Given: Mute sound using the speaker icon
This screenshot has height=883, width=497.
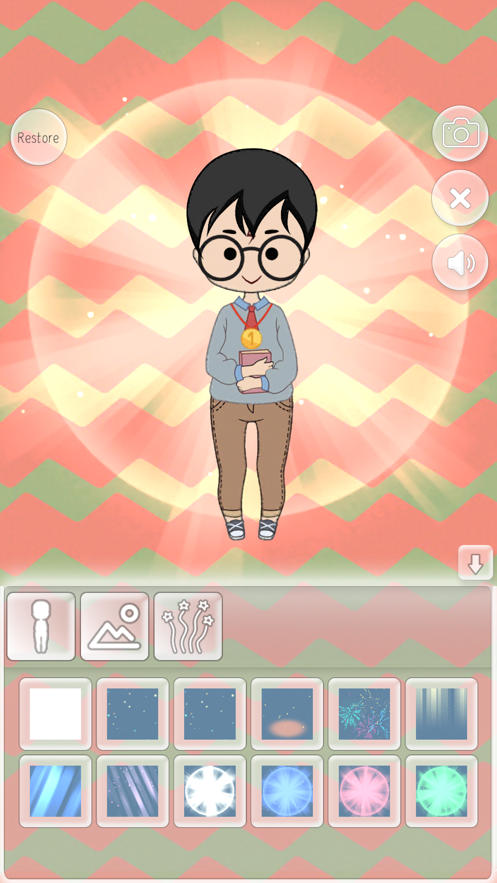Looking at the screenshot, I should tap(460, 262).
